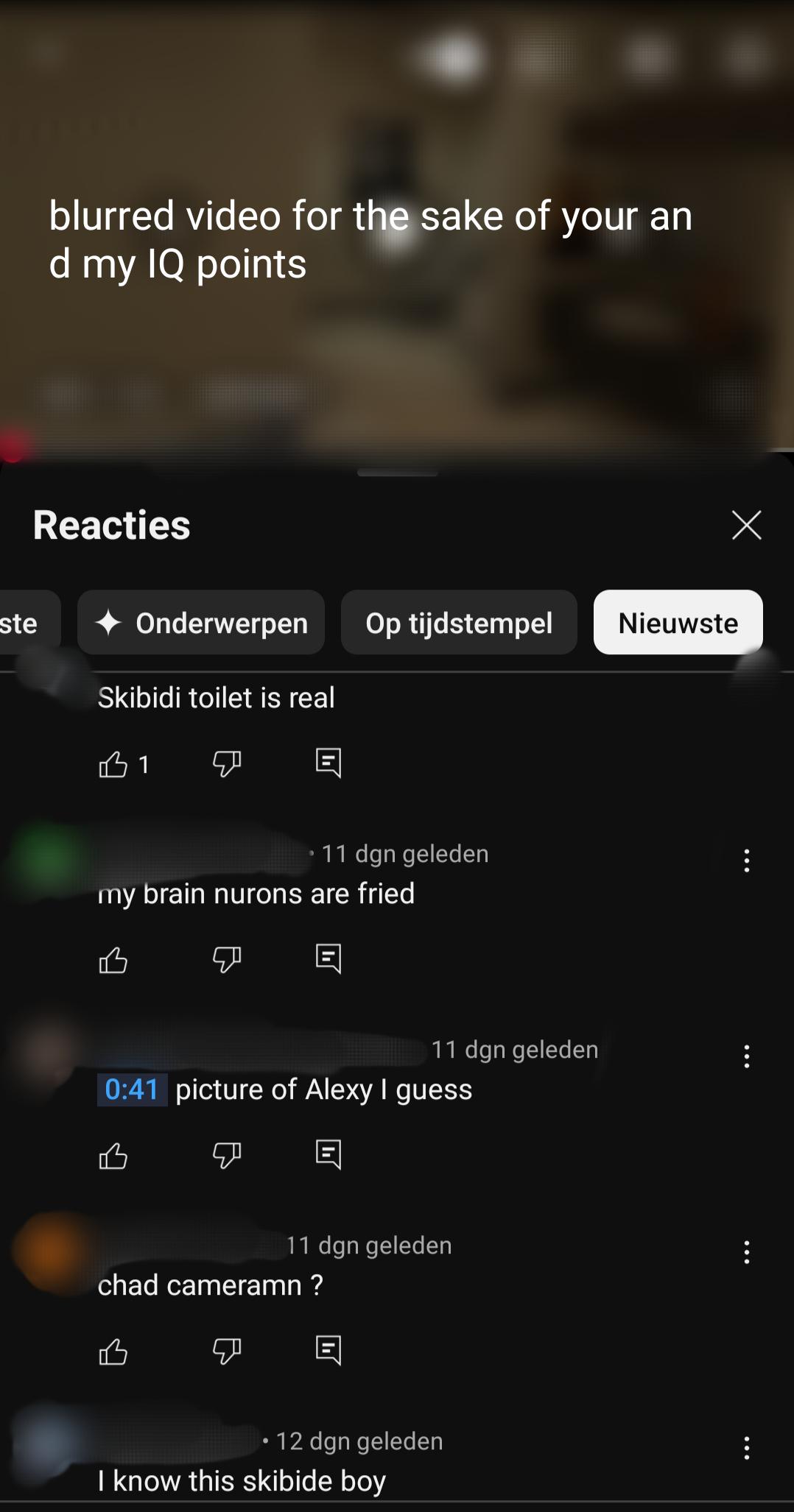Viewport: 794px width, 1512px height.
Task: Select the Onderwerpen filter chip
Action: pyautogui.click(x=201, y=623)
